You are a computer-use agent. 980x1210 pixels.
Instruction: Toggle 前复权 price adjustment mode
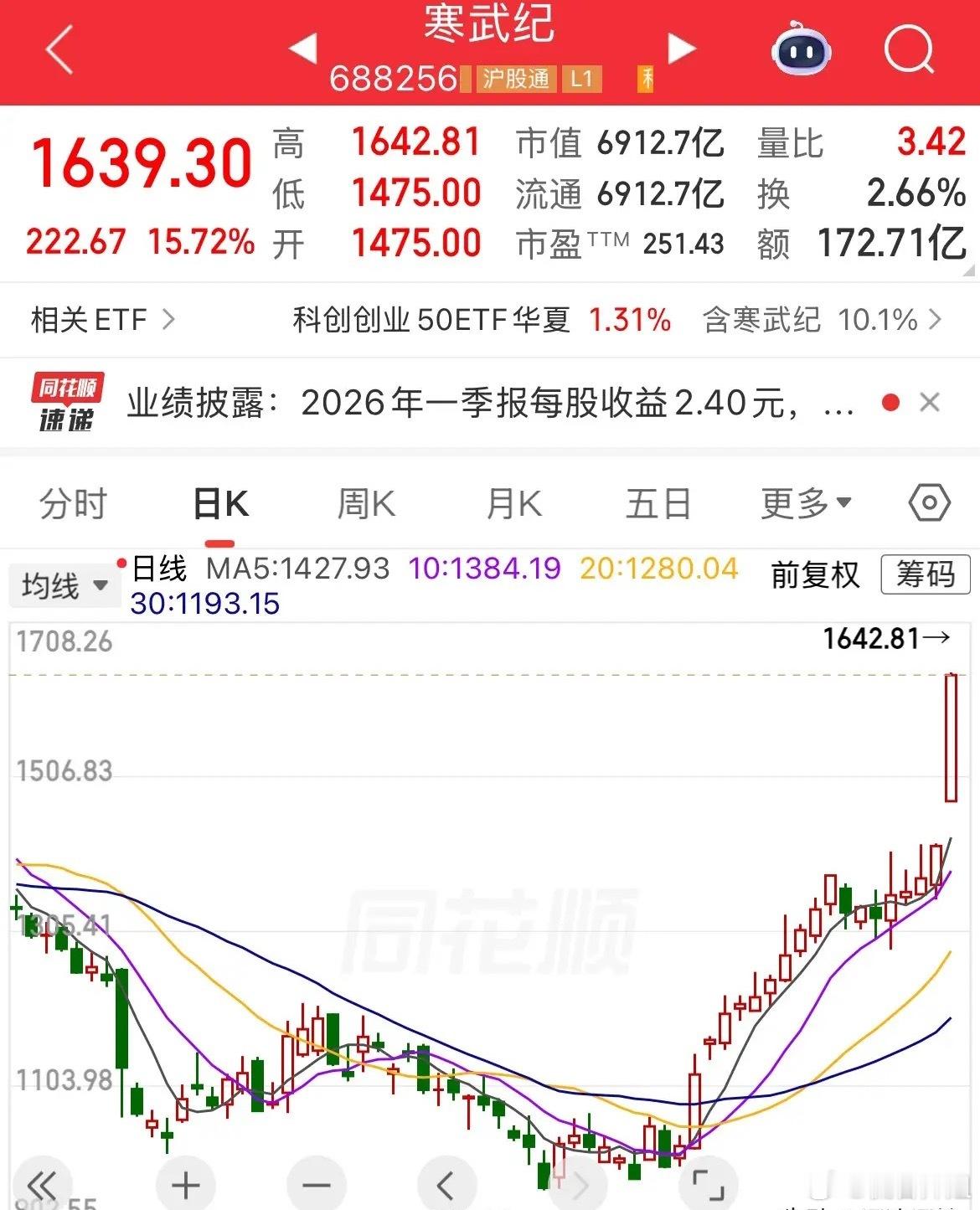[x=815, y=576]
